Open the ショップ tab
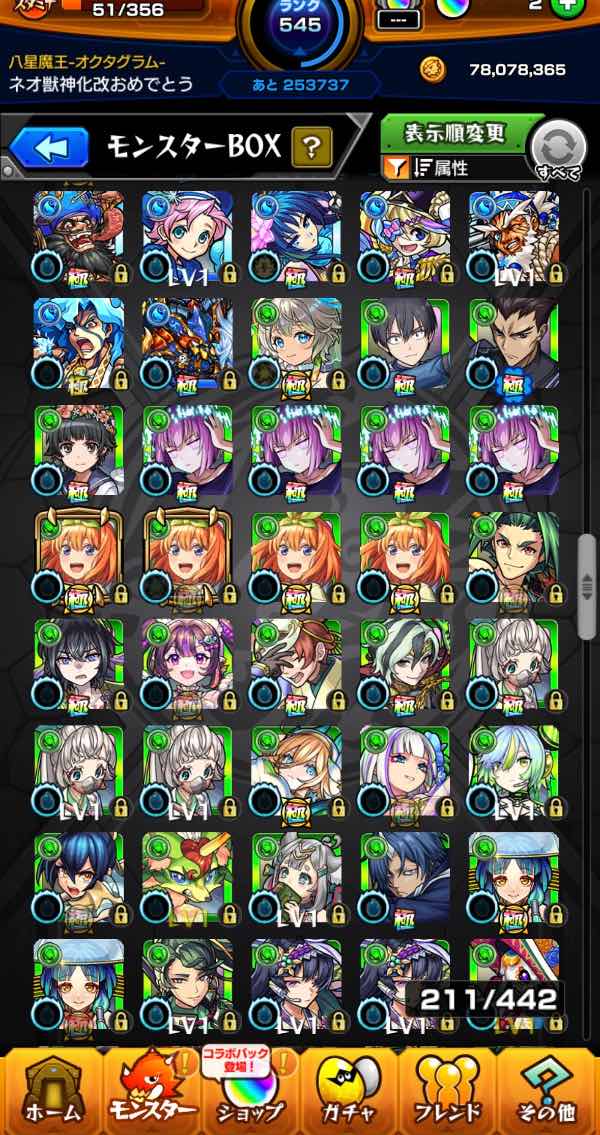This screenshot has height=1135, width=600. 250,1090
